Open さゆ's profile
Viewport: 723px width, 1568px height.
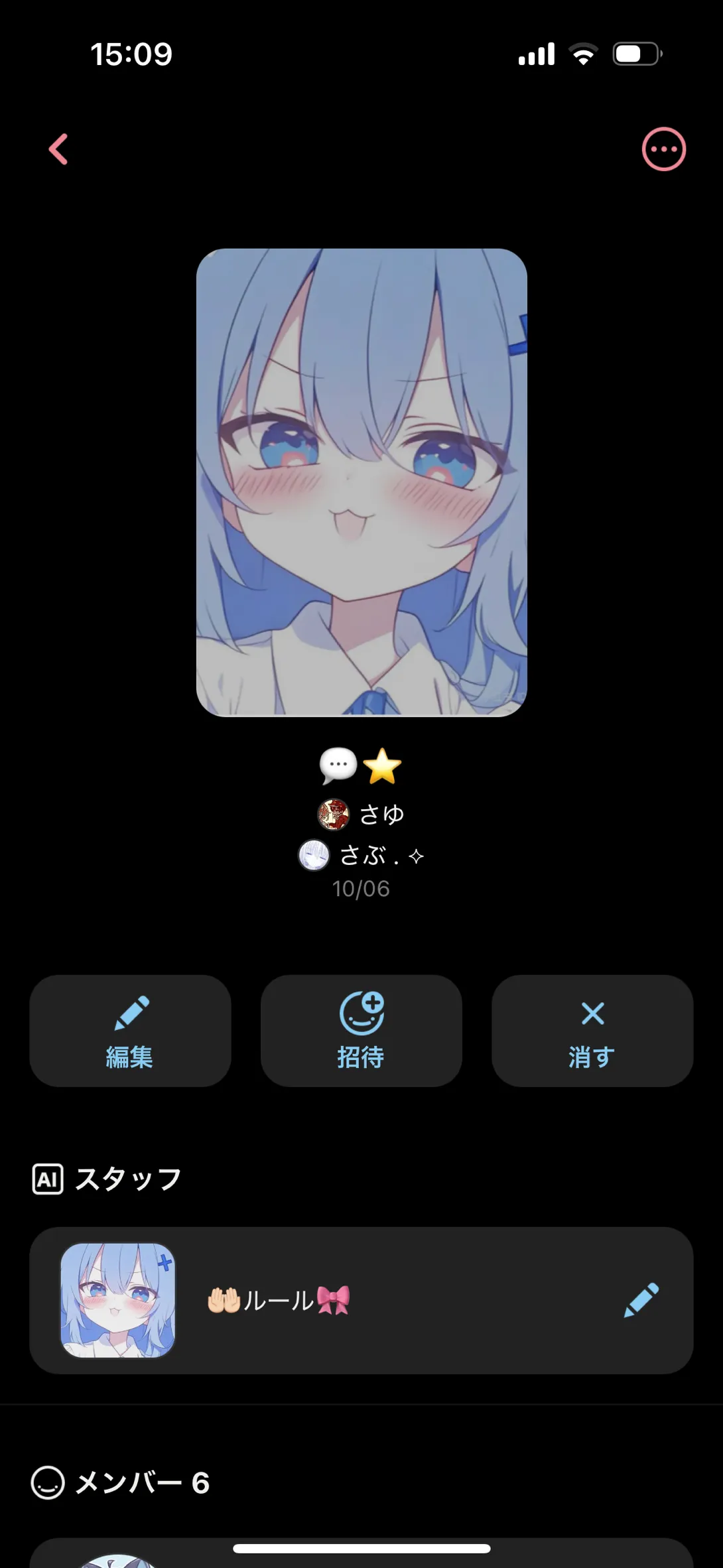[361, 815]
